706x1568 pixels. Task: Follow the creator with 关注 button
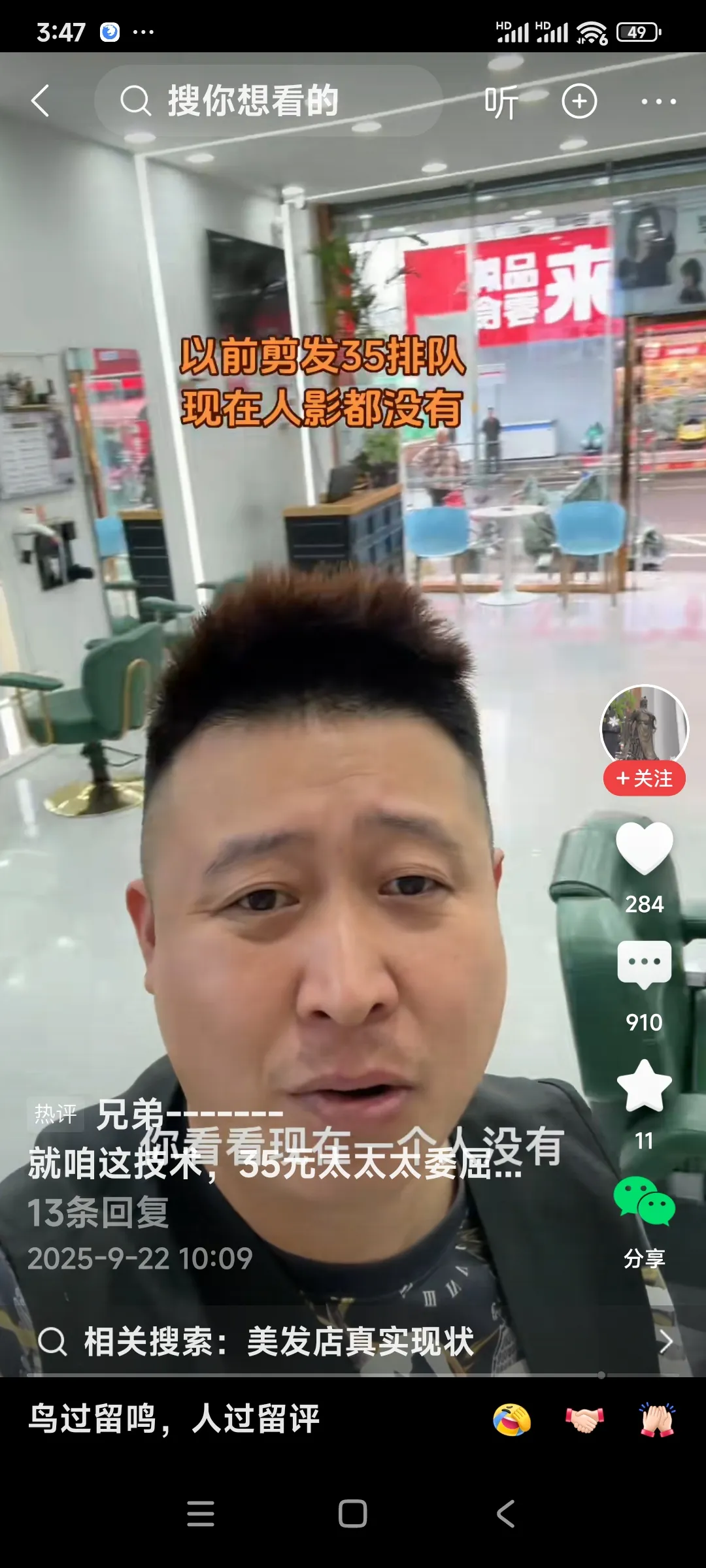point(644,778)
